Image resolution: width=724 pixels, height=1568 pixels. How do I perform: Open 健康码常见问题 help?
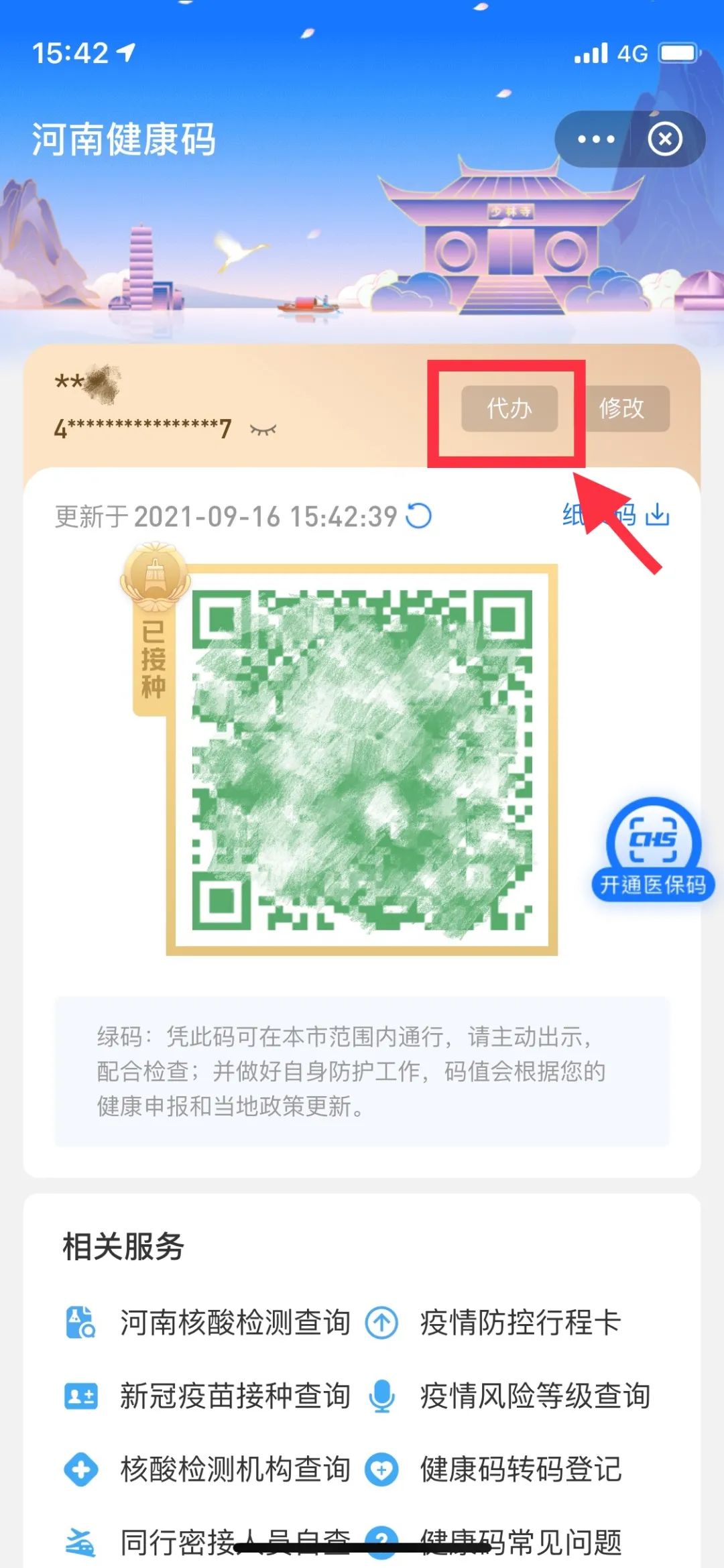coord(520,1542)
